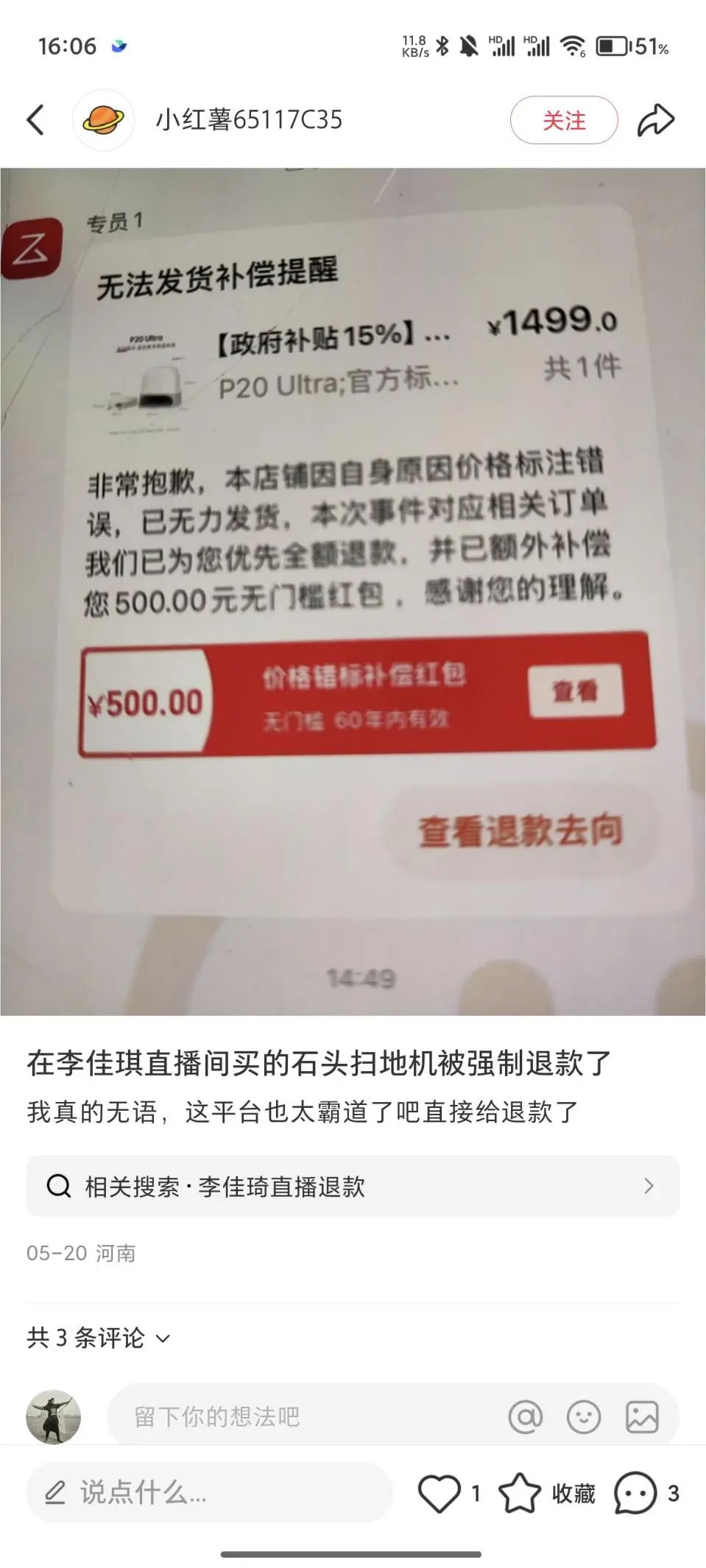Open the comments bubble
706x1568 pixels.
tap(635, 1493)
